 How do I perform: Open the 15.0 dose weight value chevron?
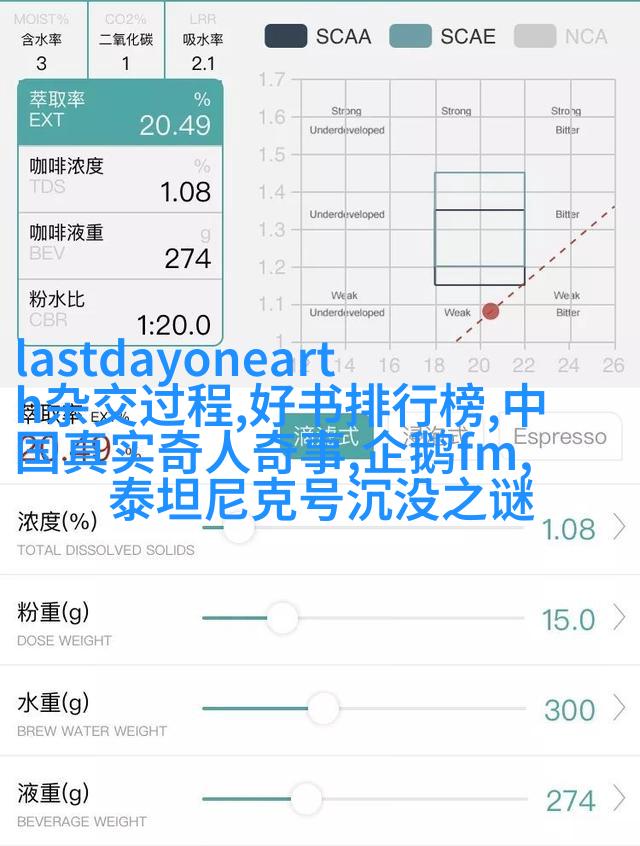pyautogui.click(x=621, y=619)
